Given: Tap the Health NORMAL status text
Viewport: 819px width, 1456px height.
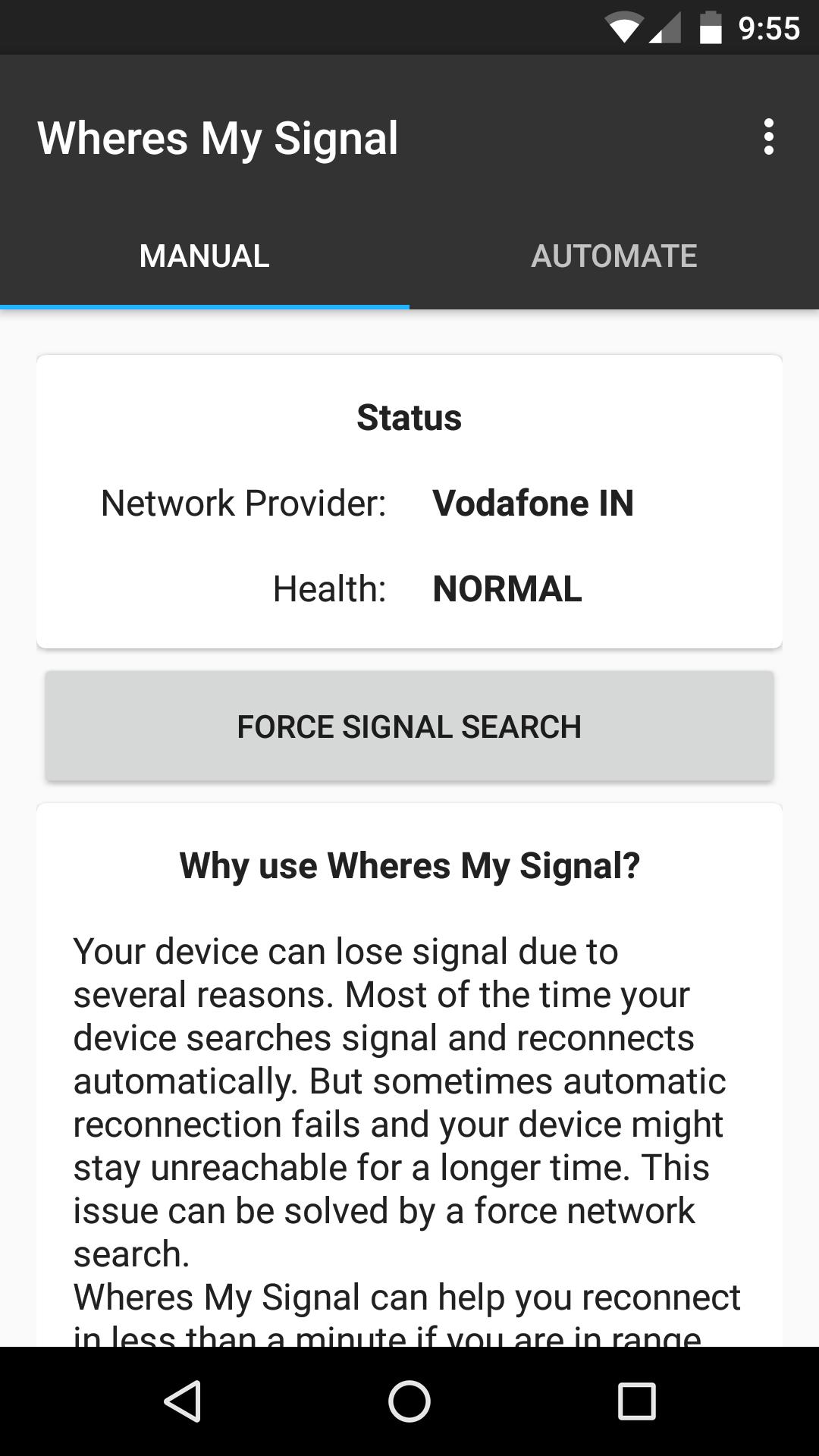Looking at the screenshot, I should coord(507,589).
